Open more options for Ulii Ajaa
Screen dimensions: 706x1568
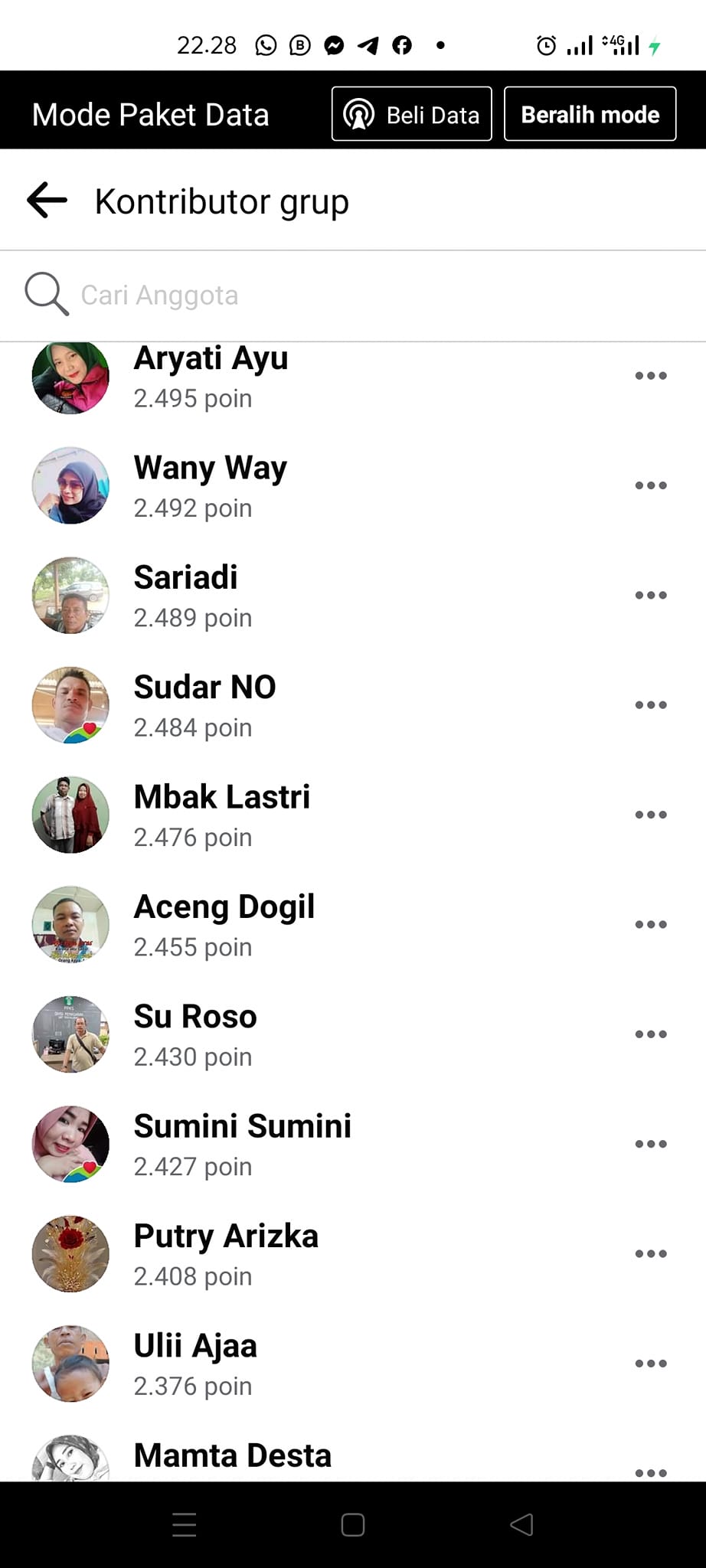pos(651,1364)
